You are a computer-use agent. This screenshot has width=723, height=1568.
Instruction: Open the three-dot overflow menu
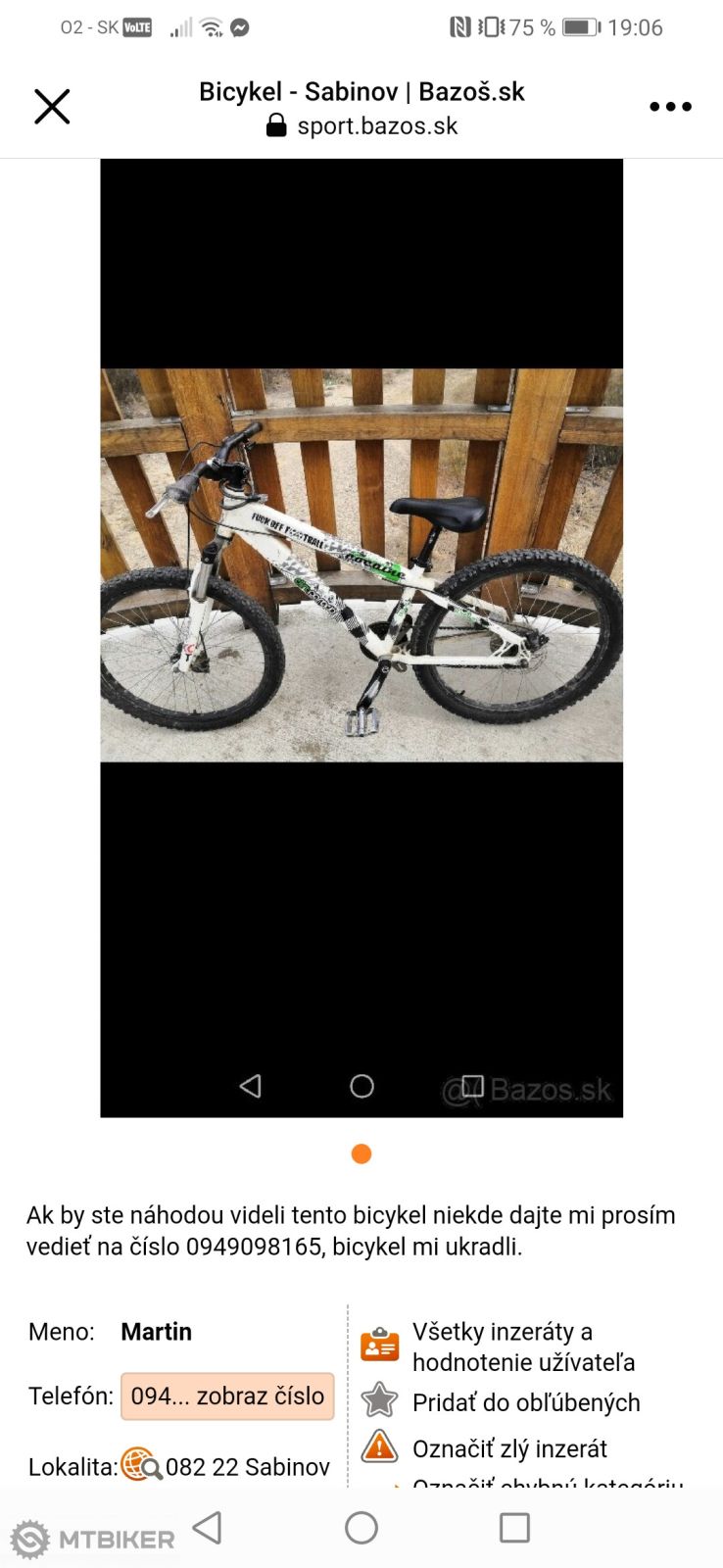[670, 107]
